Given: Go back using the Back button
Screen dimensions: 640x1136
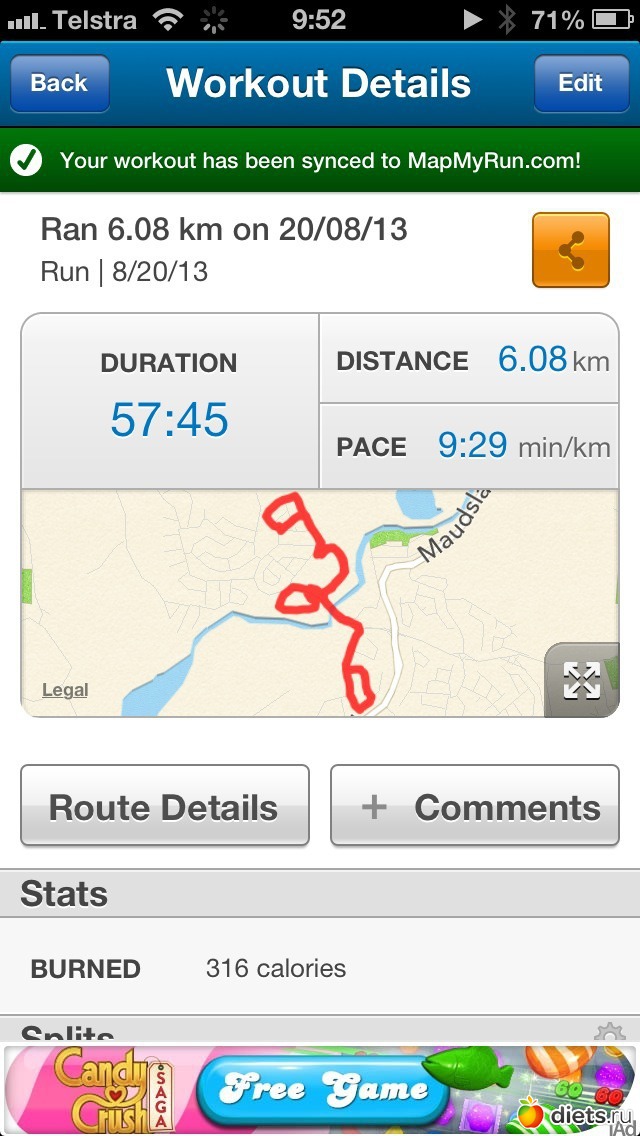Looking at the screenshot, I should [x=59, y=84].
